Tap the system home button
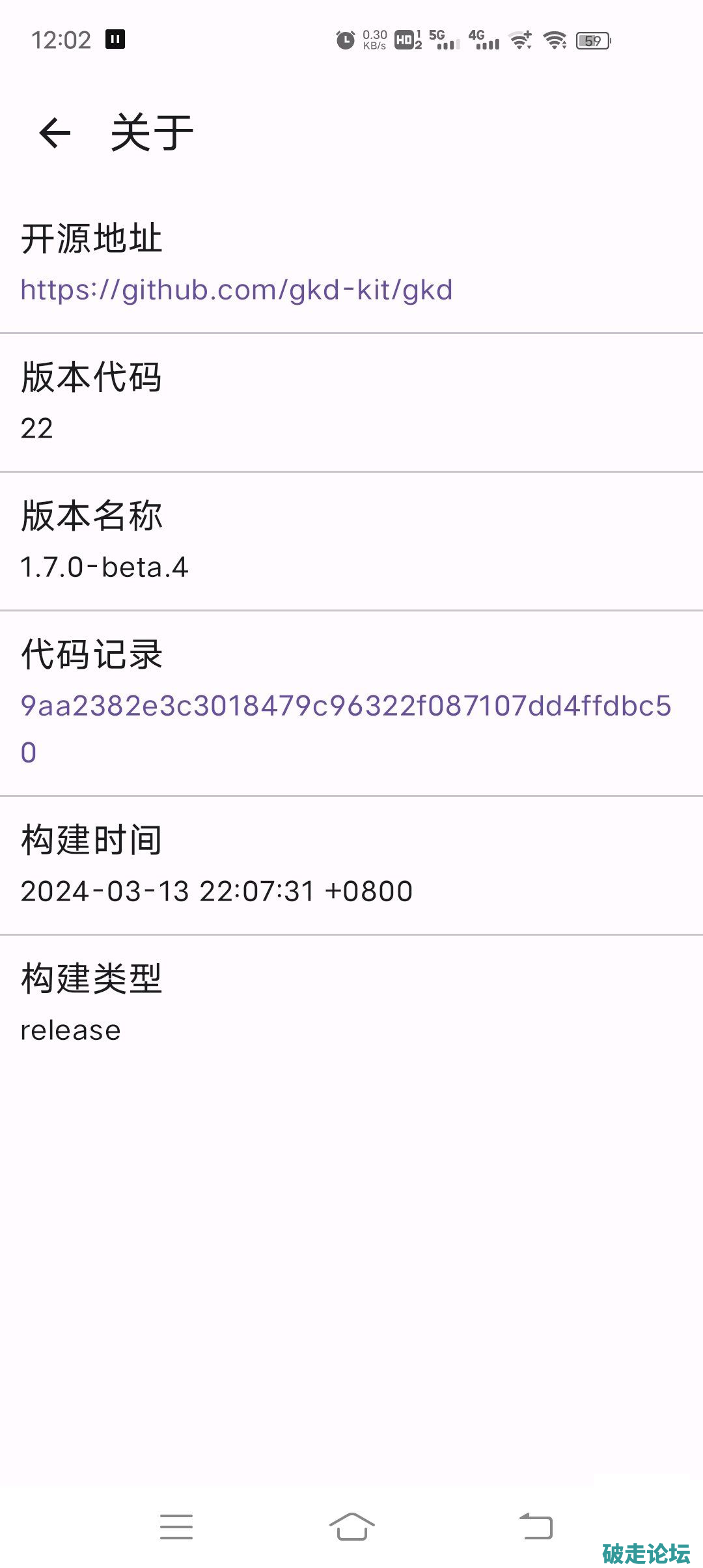This screenshot has width=703, height=1568. pos(351,1526)
